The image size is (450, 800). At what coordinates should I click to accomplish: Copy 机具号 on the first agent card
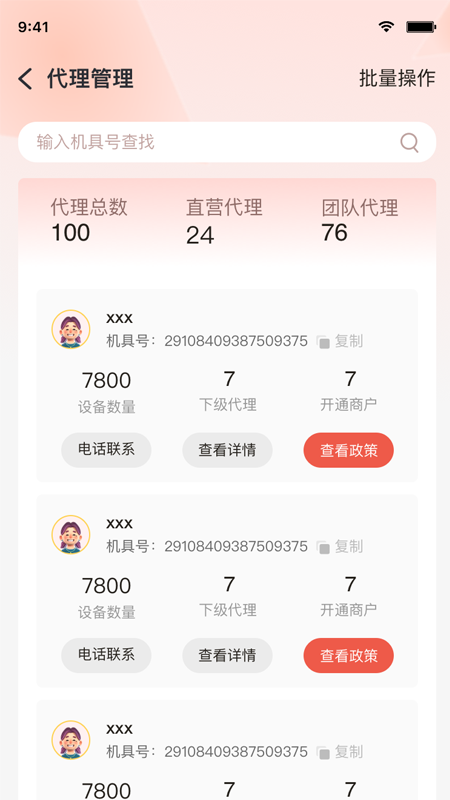click(340, 341)
